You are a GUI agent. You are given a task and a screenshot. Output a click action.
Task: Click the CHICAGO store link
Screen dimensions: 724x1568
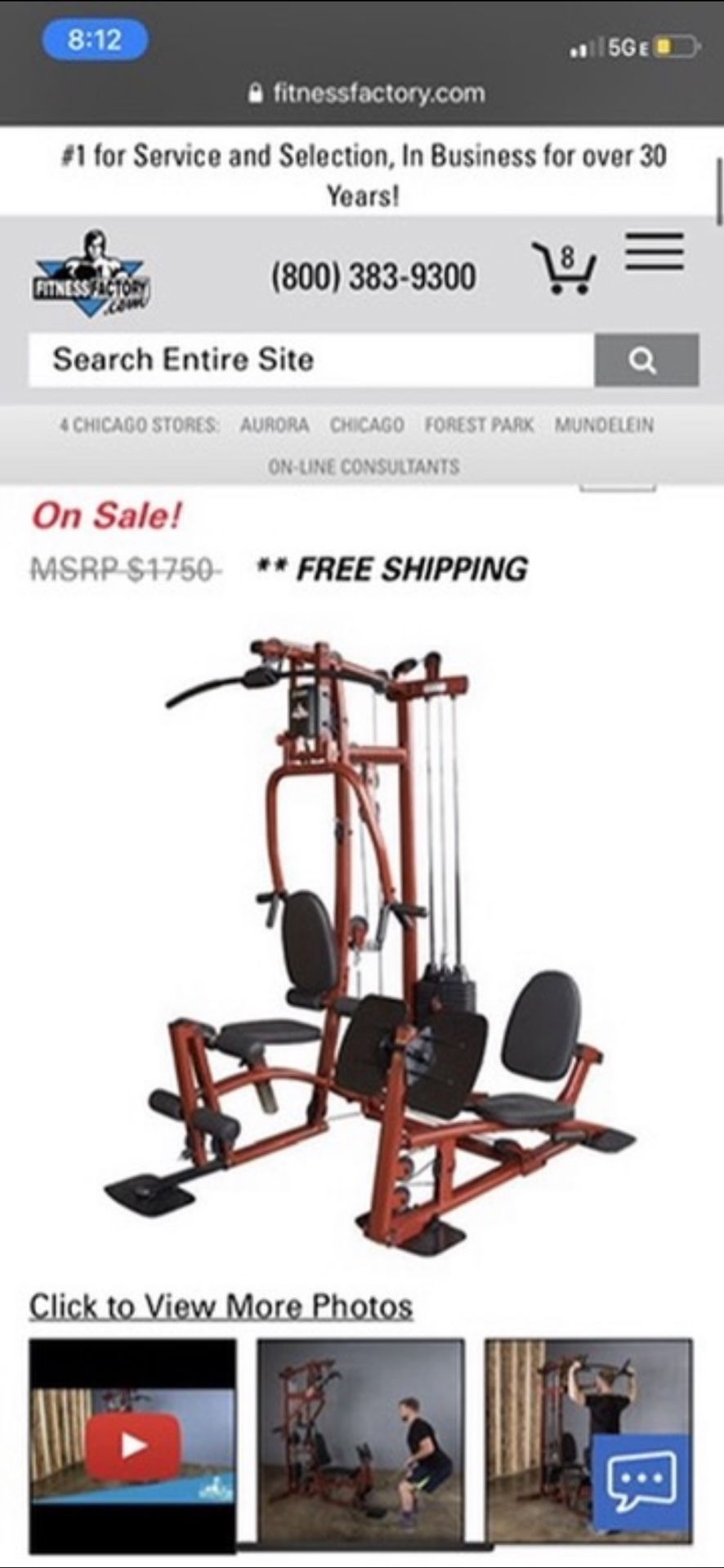point(366,425)
